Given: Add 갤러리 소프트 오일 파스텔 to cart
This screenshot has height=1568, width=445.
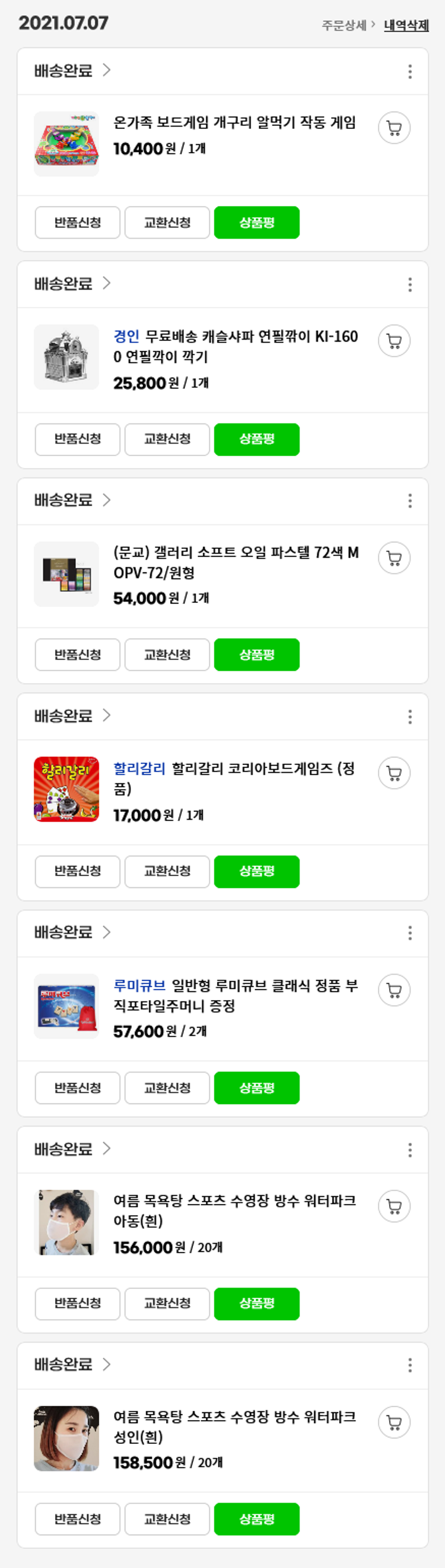Looking at the screenshot, I should tap(394, 558).
